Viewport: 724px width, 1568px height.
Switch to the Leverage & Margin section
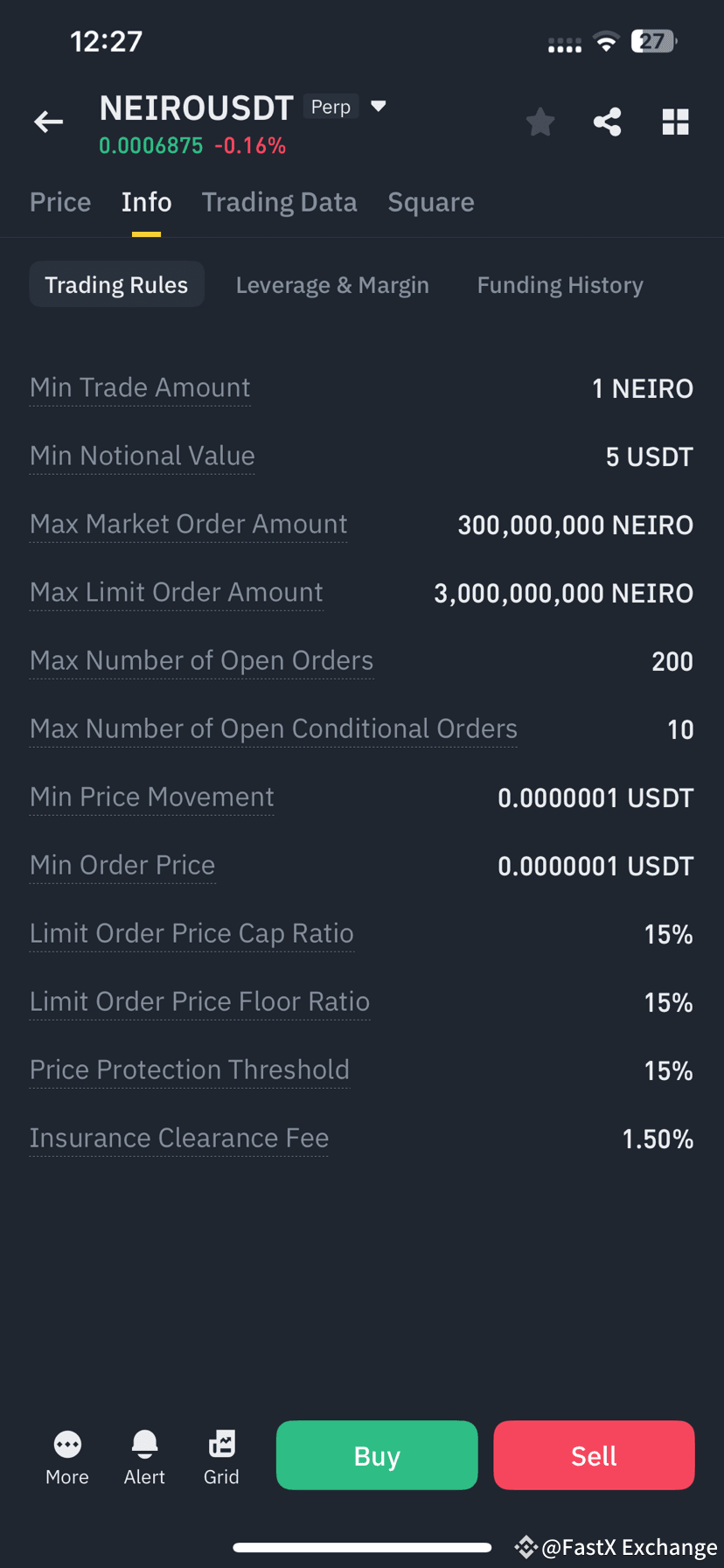[332, 284]
